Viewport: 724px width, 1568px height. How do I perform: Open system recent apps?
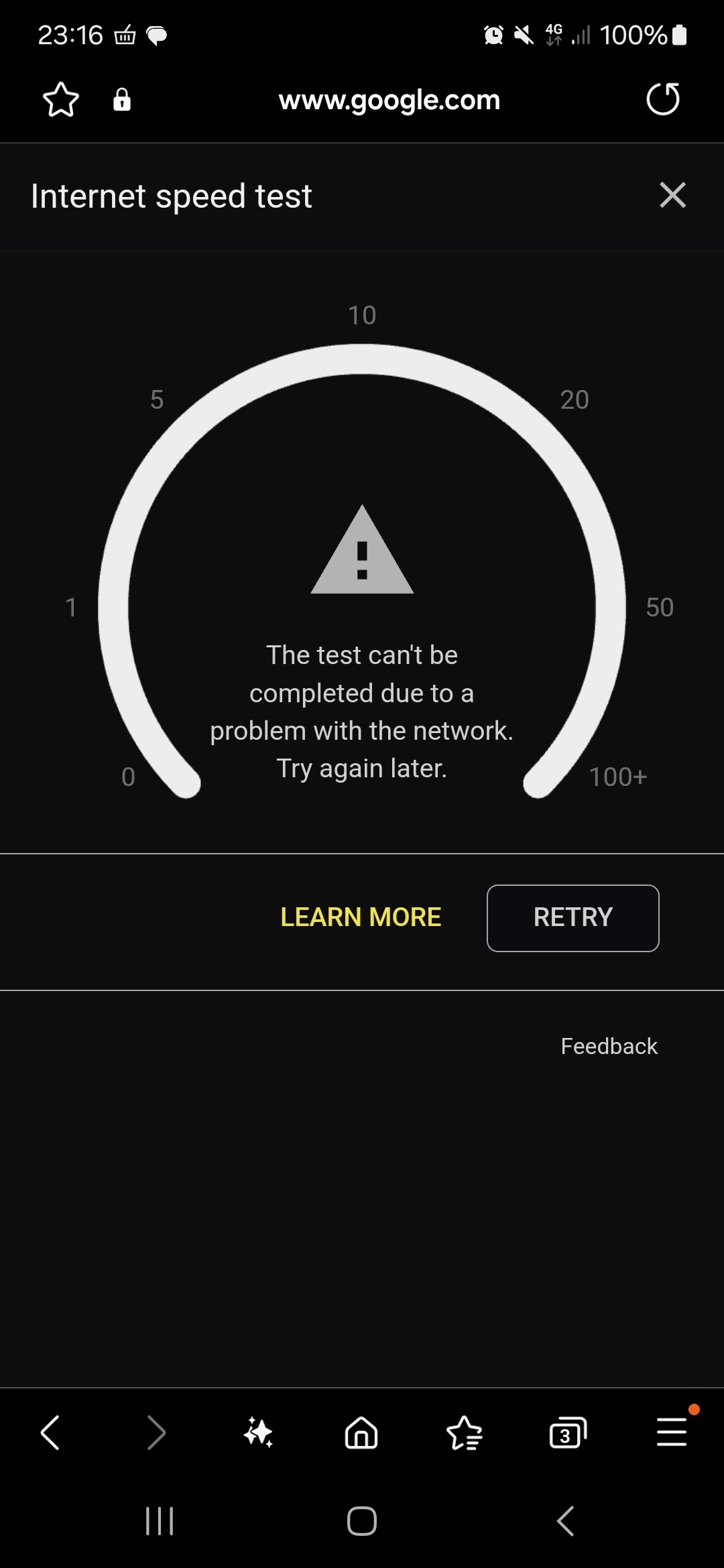pos(160,1521)
